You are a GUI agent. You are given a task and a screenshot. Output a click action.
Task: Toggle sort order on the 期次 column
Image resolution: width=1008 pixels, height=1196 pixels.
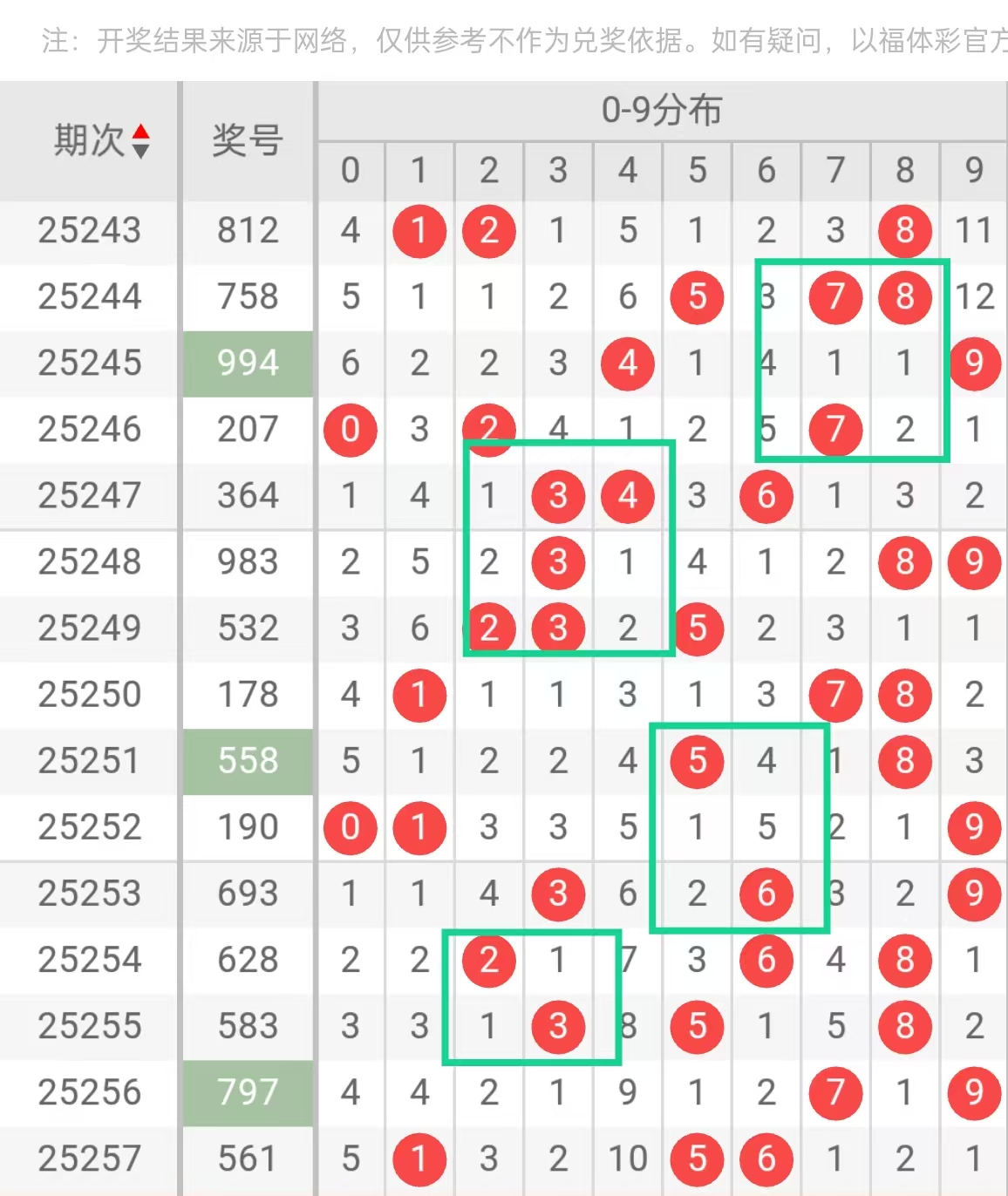[140, 141]
